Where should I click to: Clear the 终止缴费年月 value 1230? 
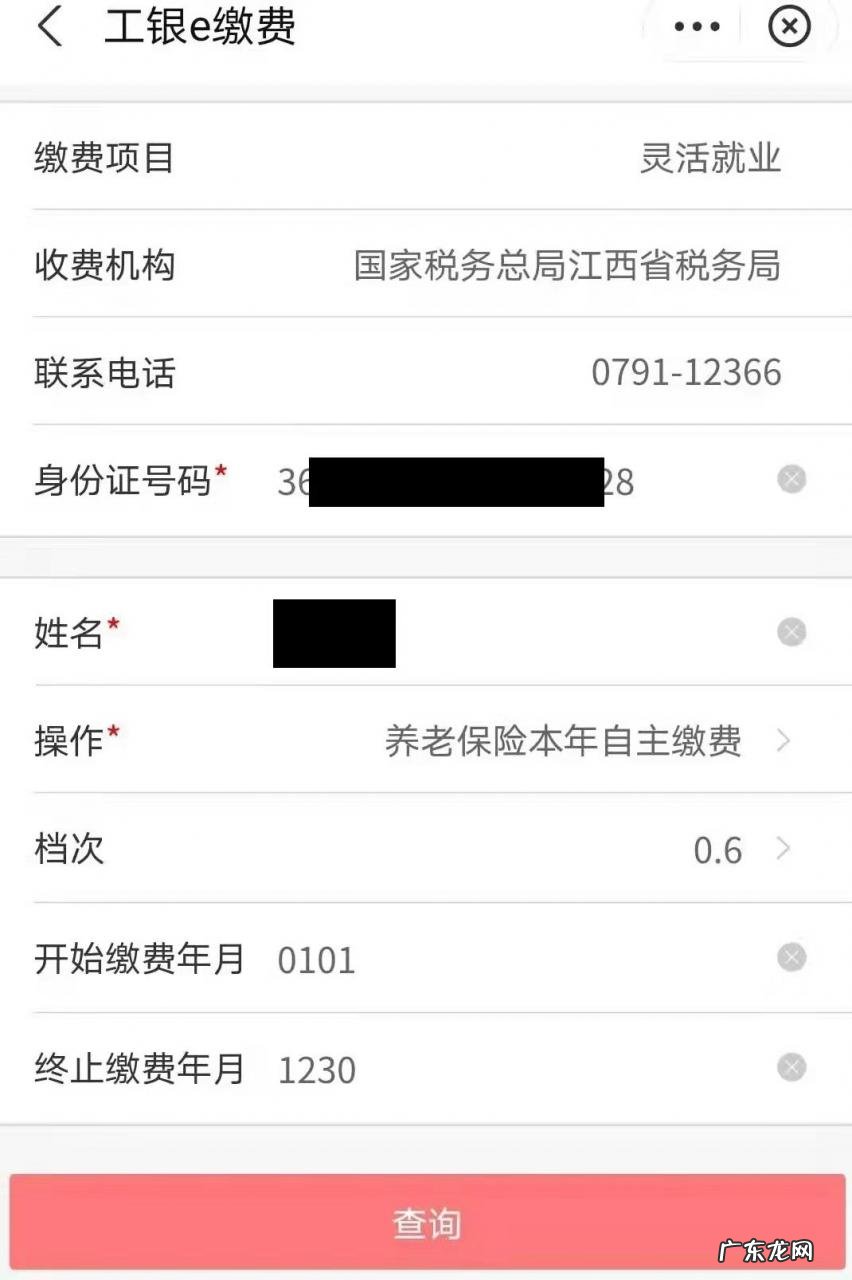pos(791,1068)
